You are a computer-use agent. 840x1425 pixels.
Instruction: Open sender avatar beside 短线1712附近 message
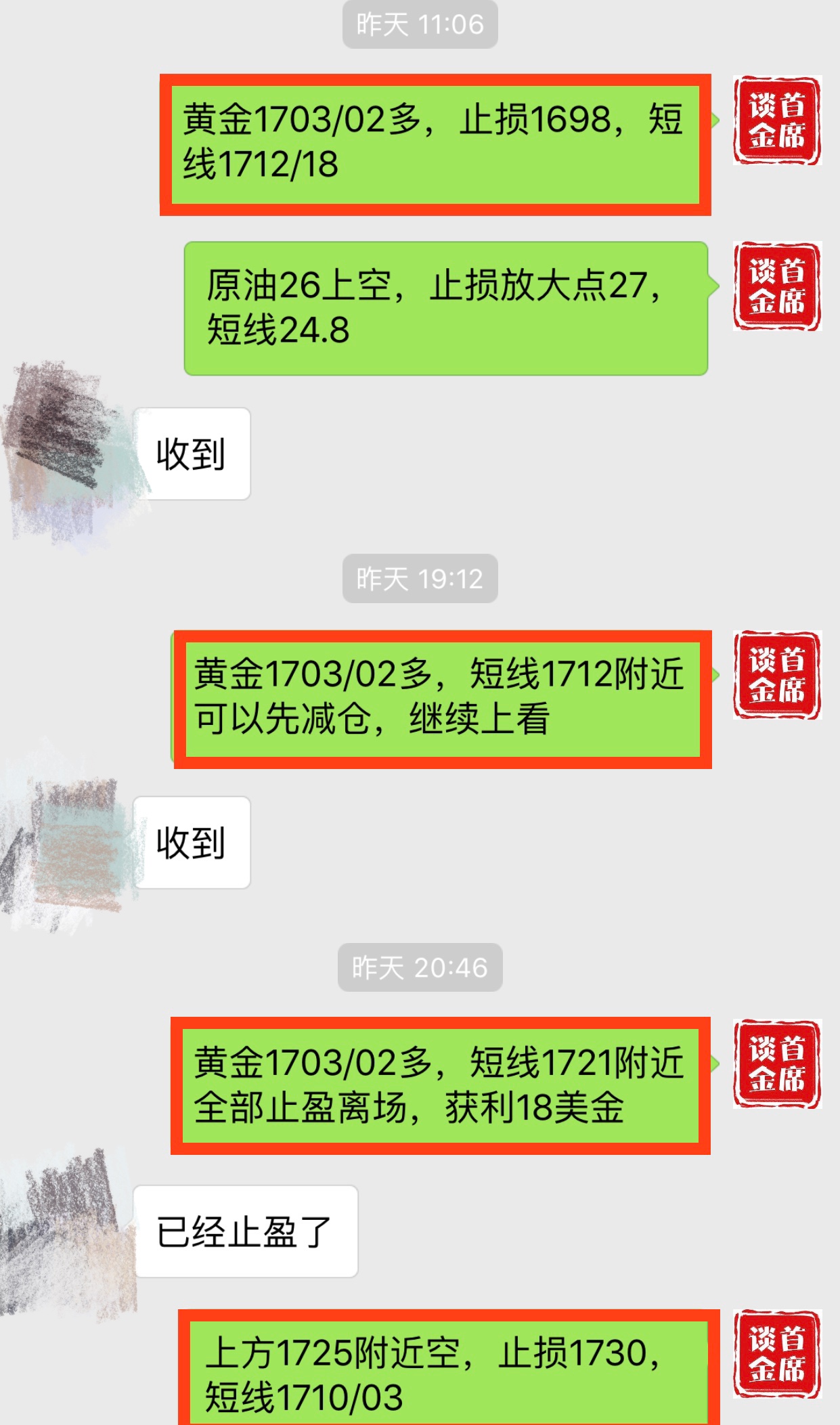point(777,675)
